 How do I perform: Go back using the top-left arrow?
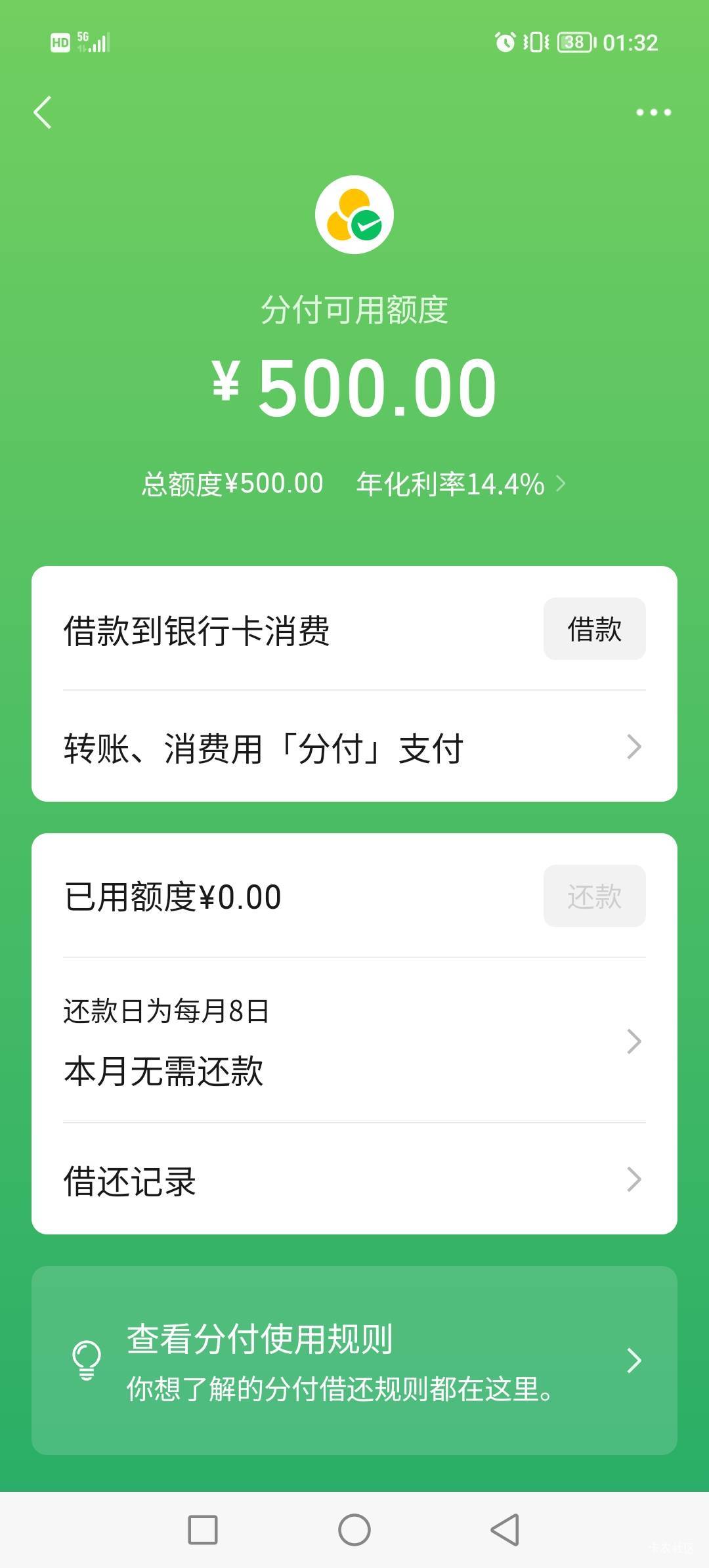(43, 112)
